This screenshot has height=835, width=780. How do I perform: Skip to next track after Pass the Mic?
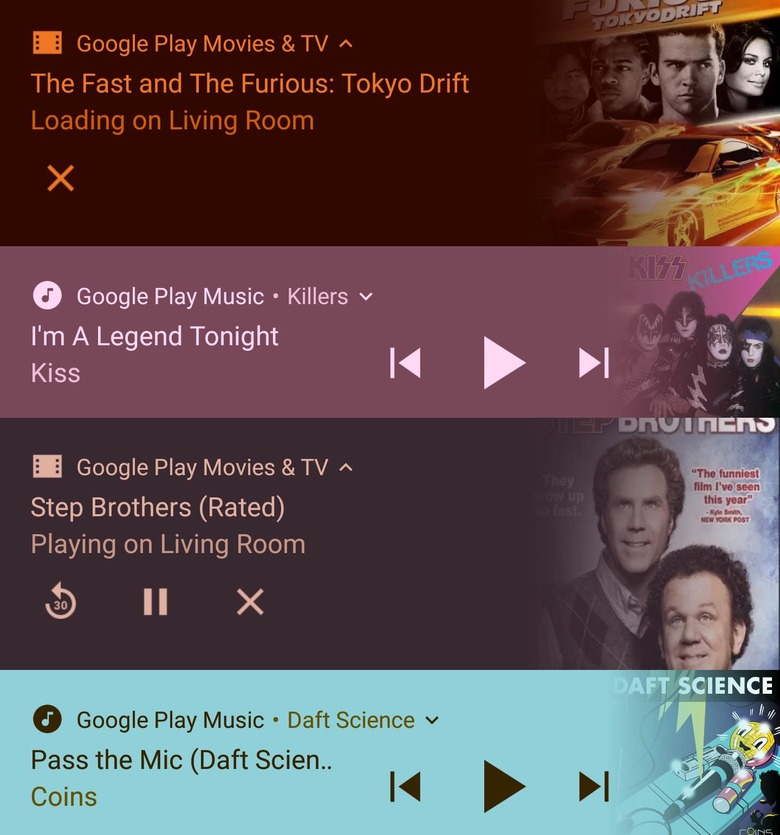click(594, 787)
